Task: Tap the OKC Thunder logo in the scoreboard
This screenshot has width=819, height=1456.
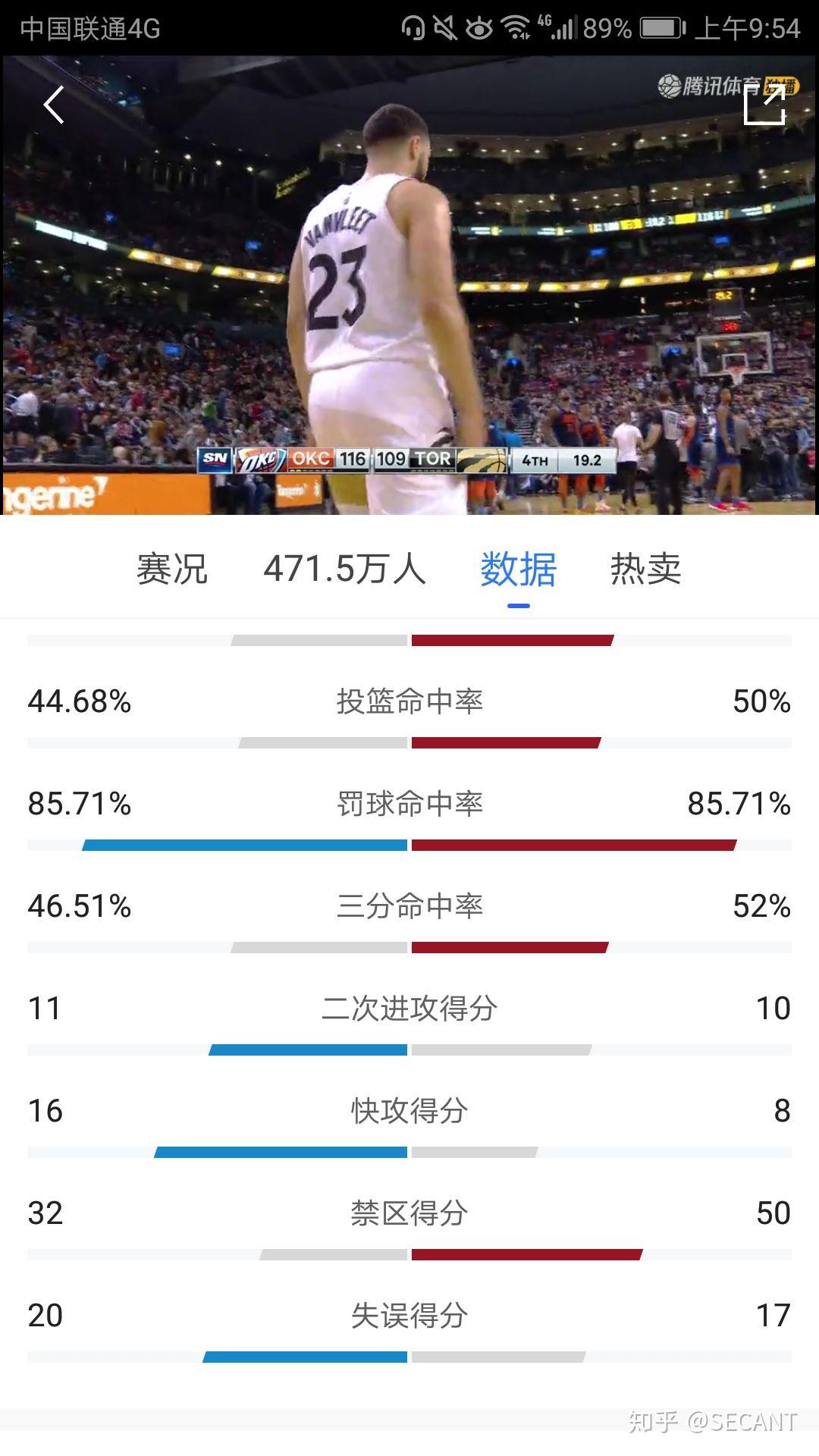Action: (x=259, y=458)
